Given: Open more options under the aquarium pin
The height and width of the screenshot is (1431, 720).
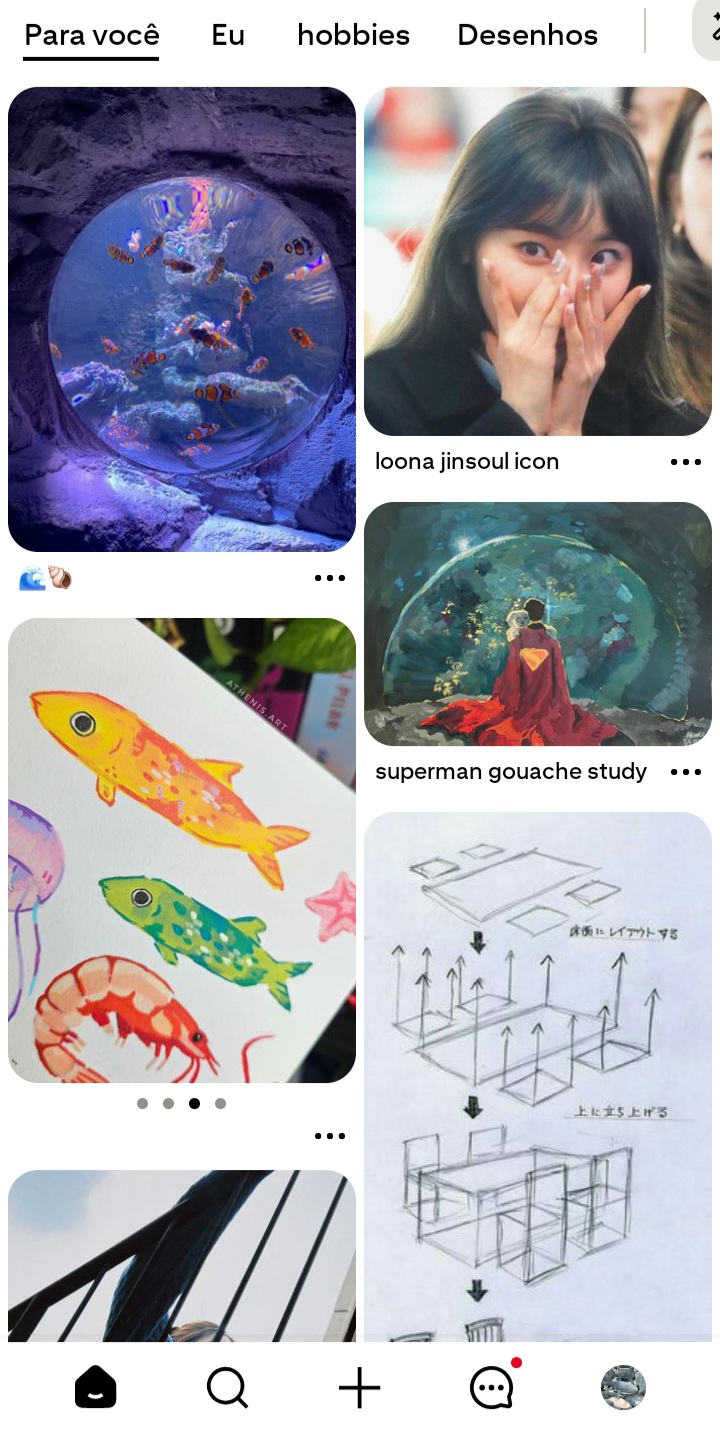Looking at the screenshot, I should pos(330,578).
